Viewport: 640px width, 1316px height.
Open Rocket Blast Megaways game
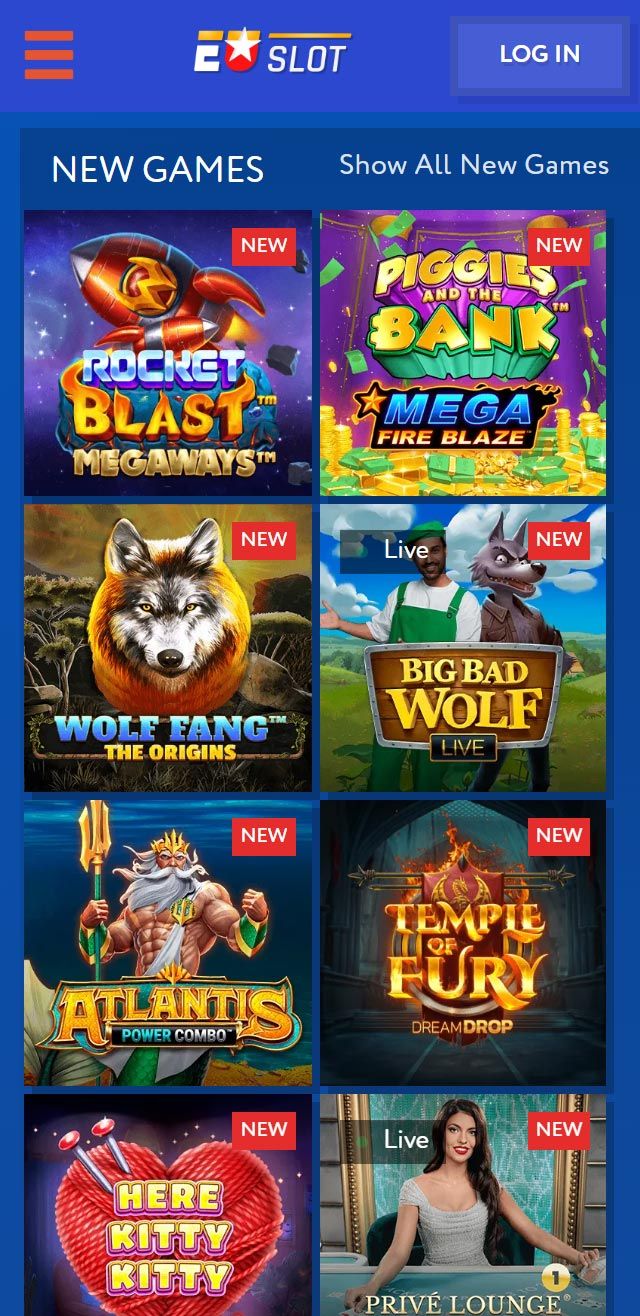coord(168,353)
